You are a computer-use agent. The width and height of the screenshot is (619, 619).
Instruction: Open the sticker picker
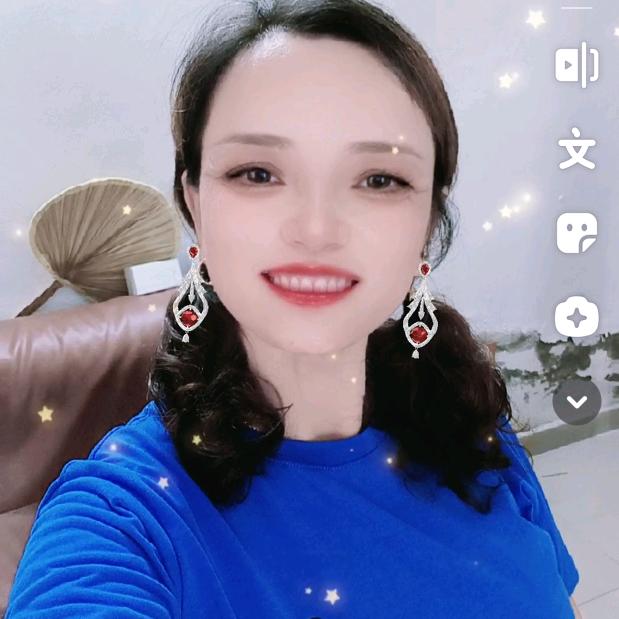[x=577, y=233]
